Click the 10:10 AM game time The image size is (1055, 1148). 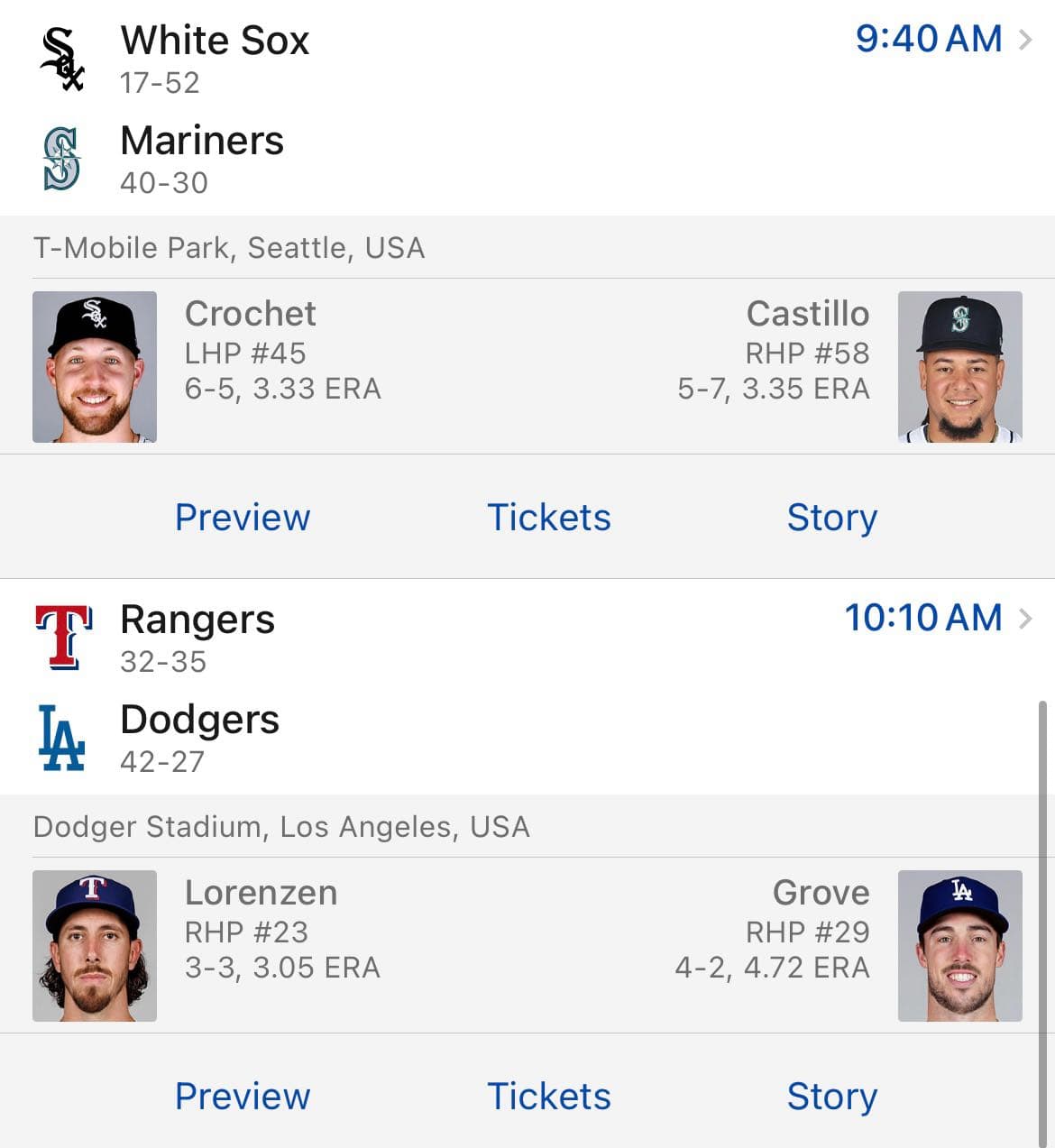pos(924,618)
